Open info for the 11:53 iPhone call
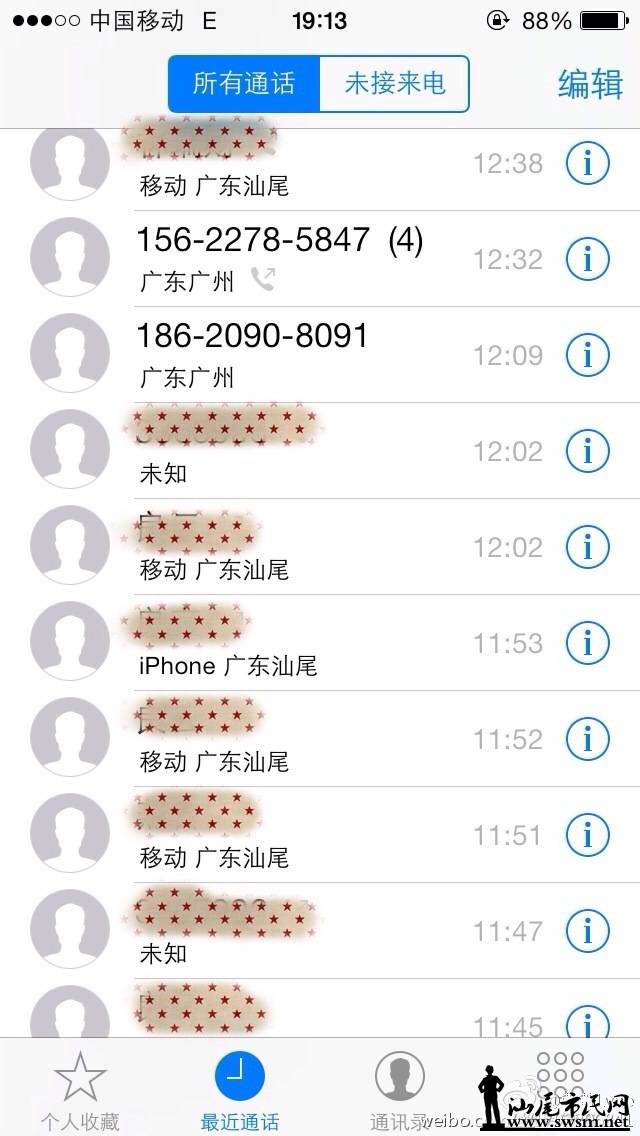The width and height of the screenshot is (640, 1136). coord(588,643)
